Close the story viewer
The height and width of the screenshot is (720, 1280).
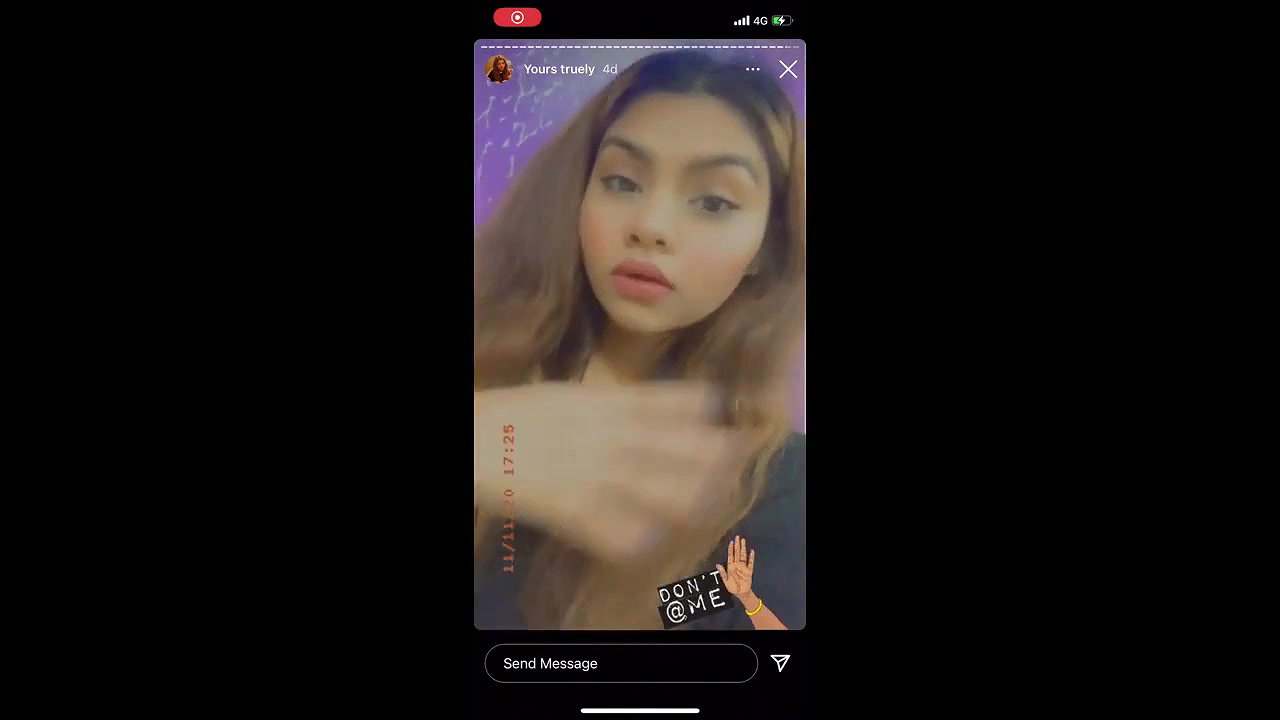click(x=788, y=69)
